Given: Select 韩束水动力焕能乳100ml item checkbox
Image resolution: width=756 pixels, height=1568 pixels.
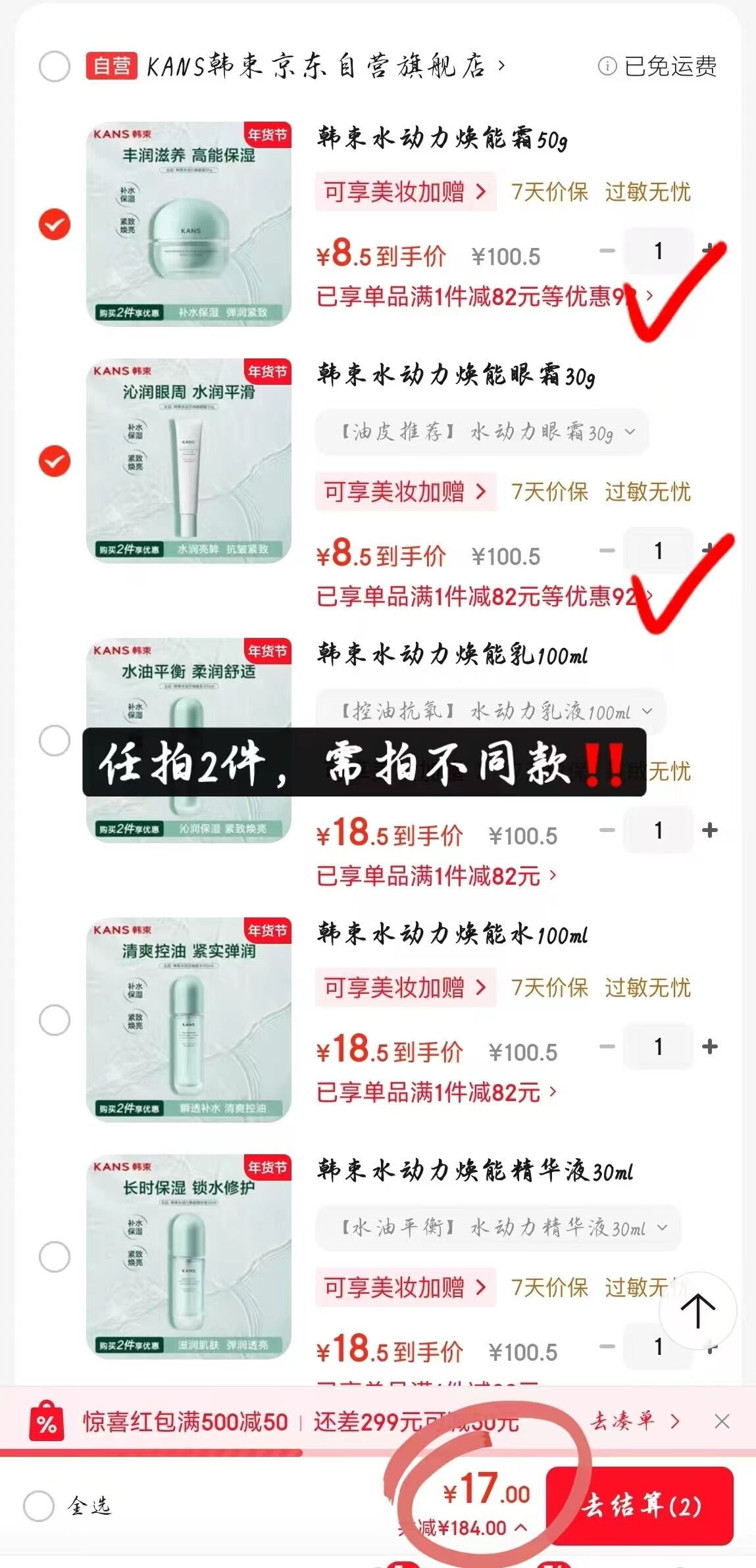Looking at the screenshot, I should tap(55, 741).
